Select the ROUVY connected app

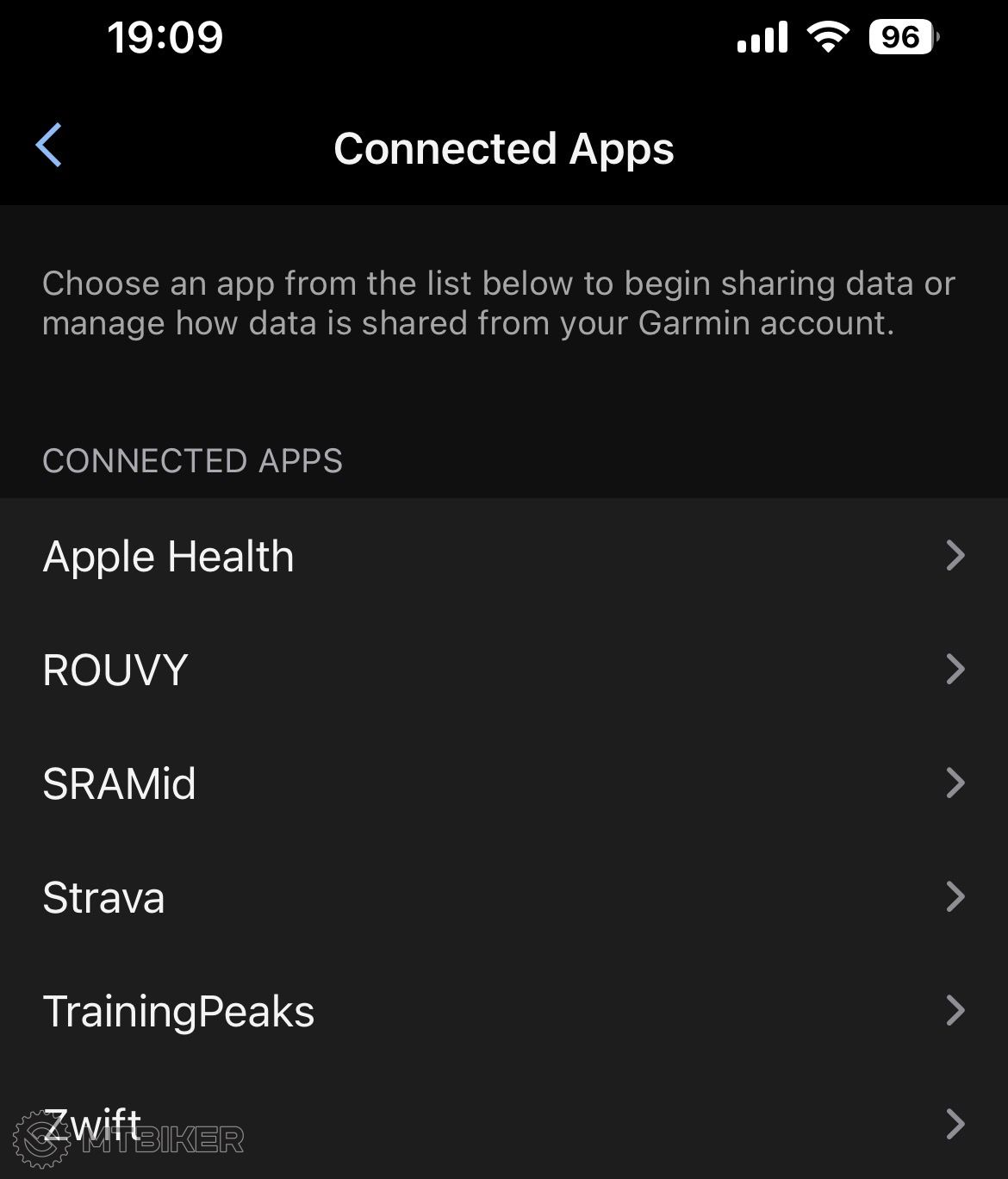pyautogui.click(x=504, y=670)
